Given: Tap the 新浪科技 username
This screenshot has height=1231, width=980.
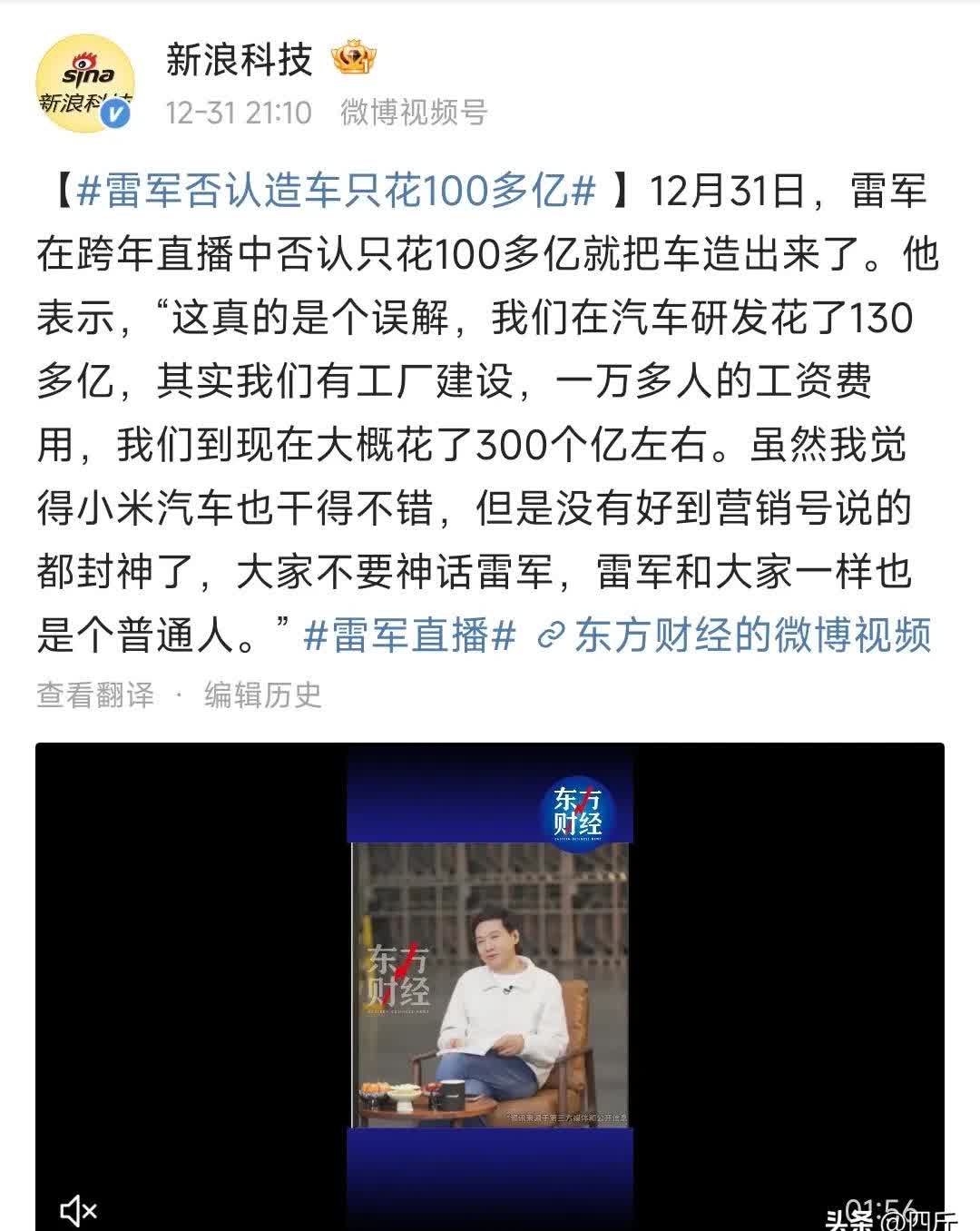Looking at the screenshot, I should click(x=239, y=60).
